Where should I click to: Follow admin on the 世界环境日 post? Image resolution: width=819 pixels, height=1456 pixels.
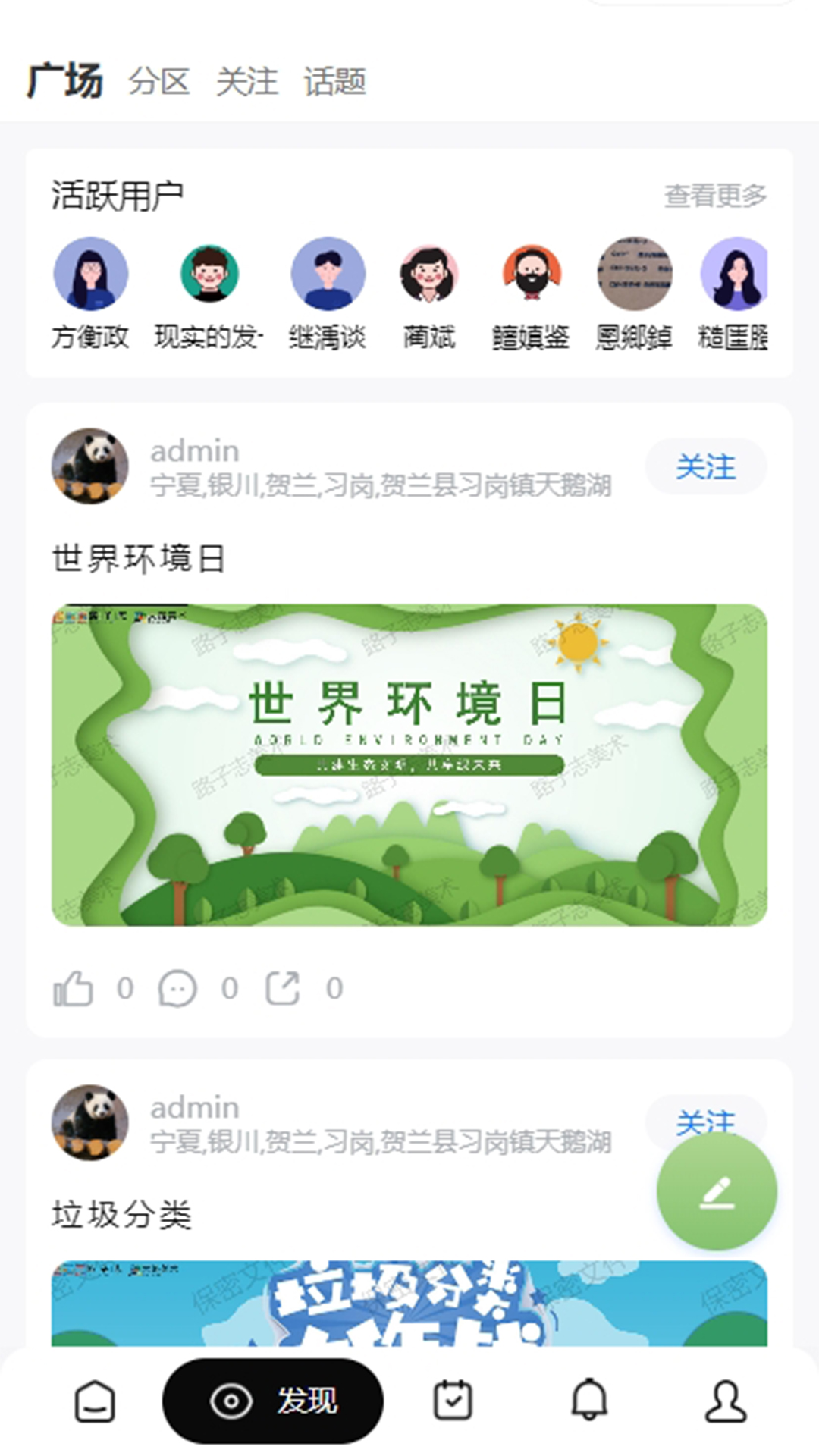coord(705,466)
